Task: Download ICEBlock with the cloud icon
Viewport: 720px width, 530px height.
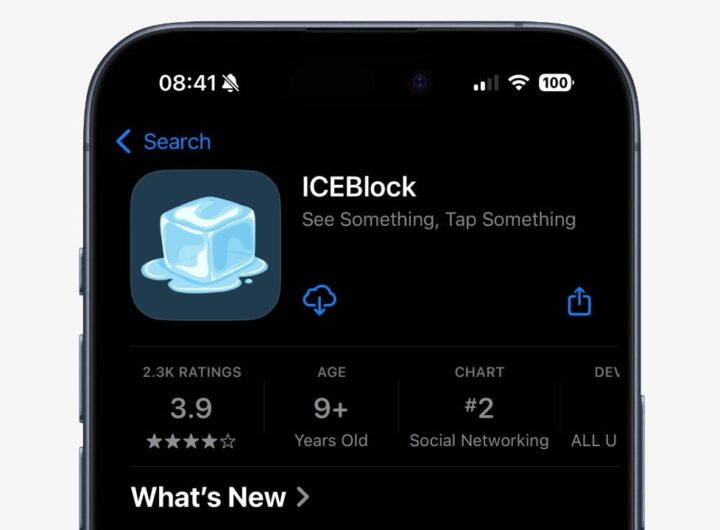Action: point(319,300)
